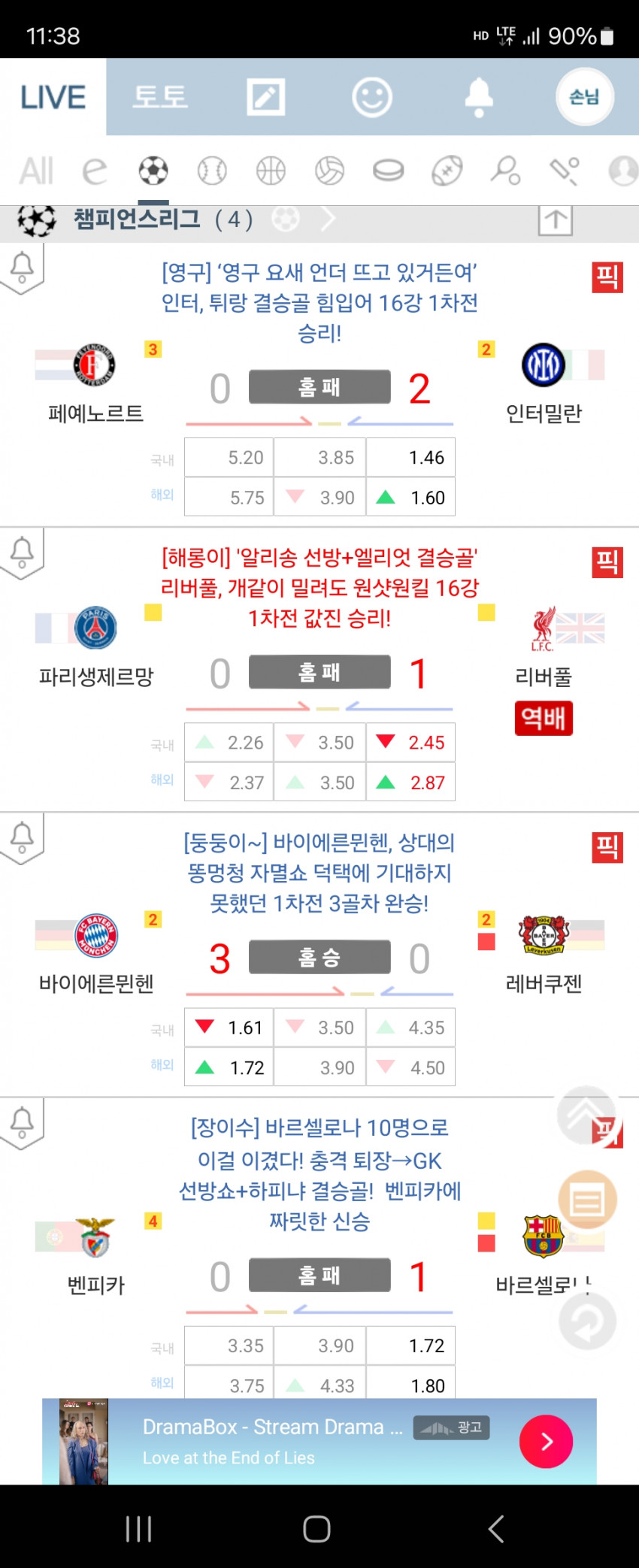The height and width of the screenshot is (1568, 639).
Task: Switch to the LIVE tab
Action: coord(53,97)
